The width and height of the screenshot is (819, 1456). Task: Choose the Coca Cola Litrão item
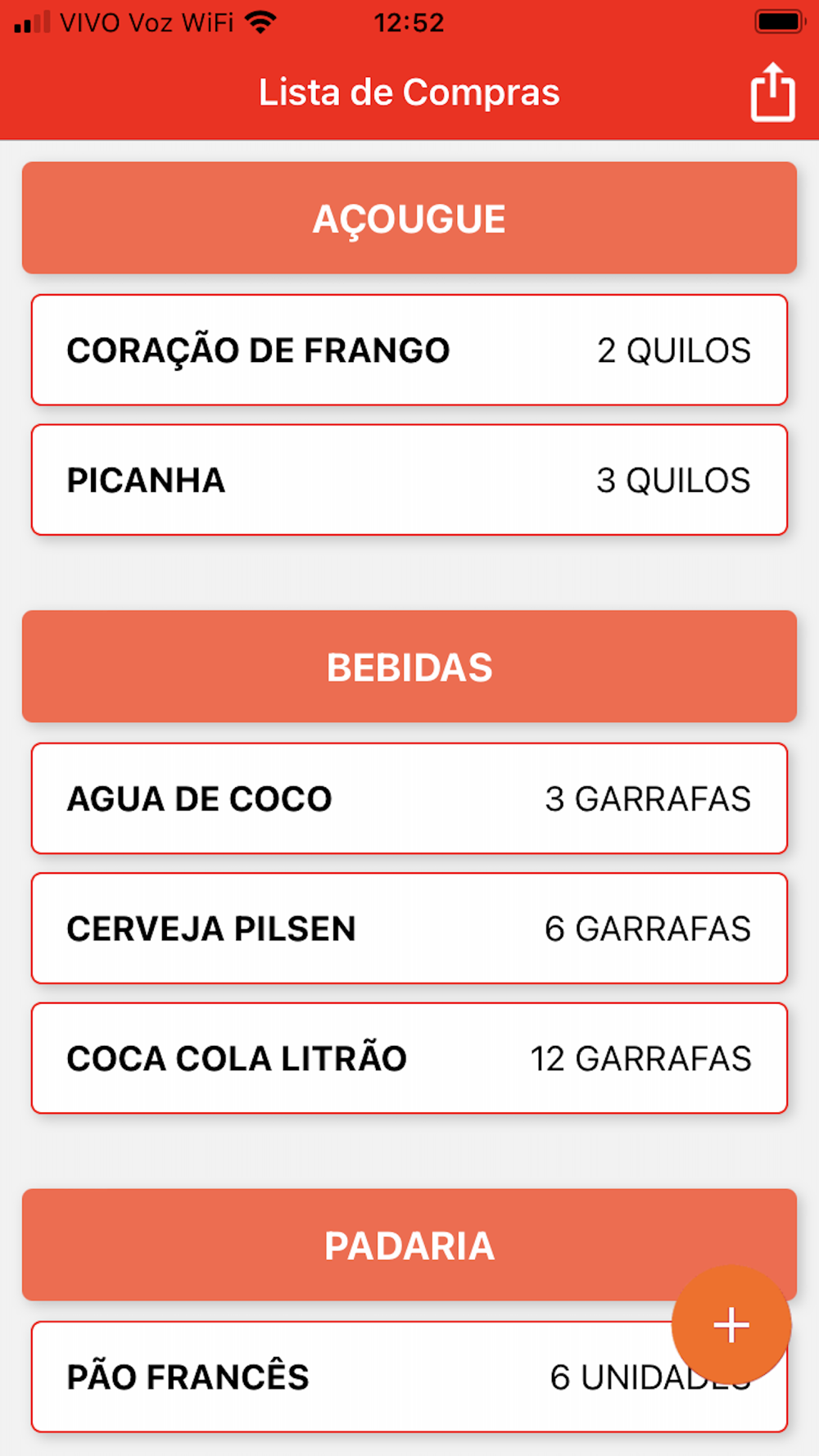click(409, 1058)
